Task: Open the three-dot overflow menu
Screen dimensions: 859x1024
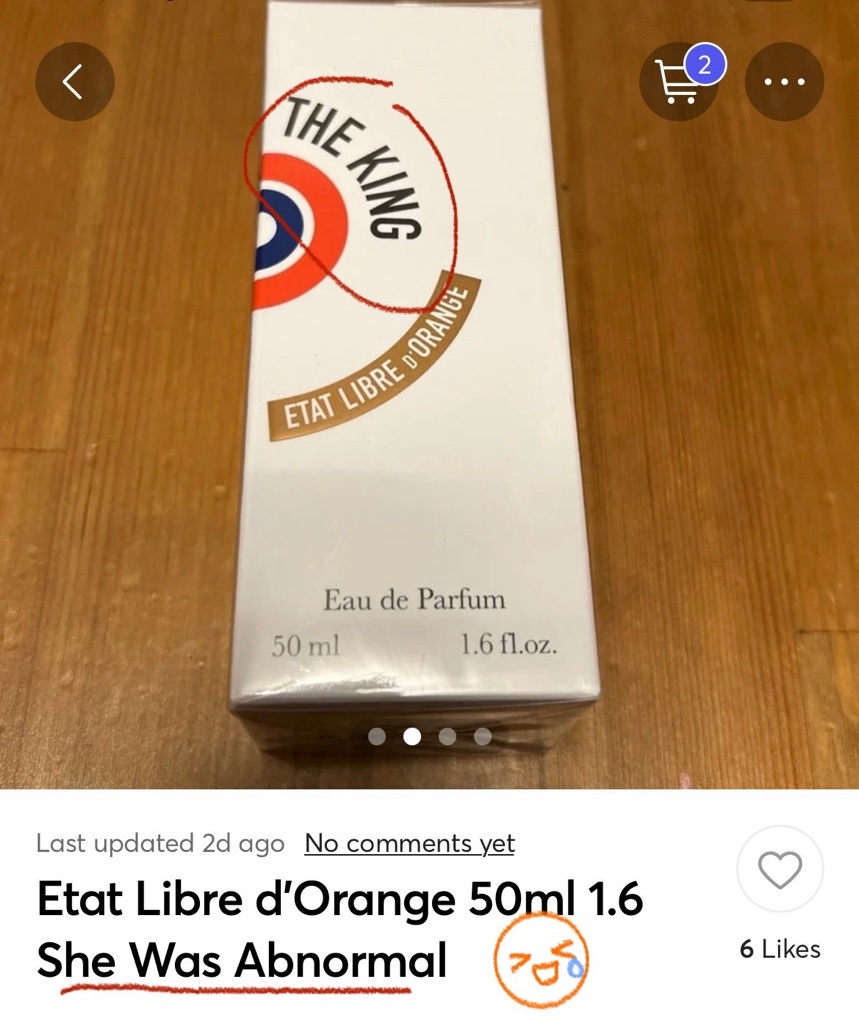Action: (x=784, y=82)
